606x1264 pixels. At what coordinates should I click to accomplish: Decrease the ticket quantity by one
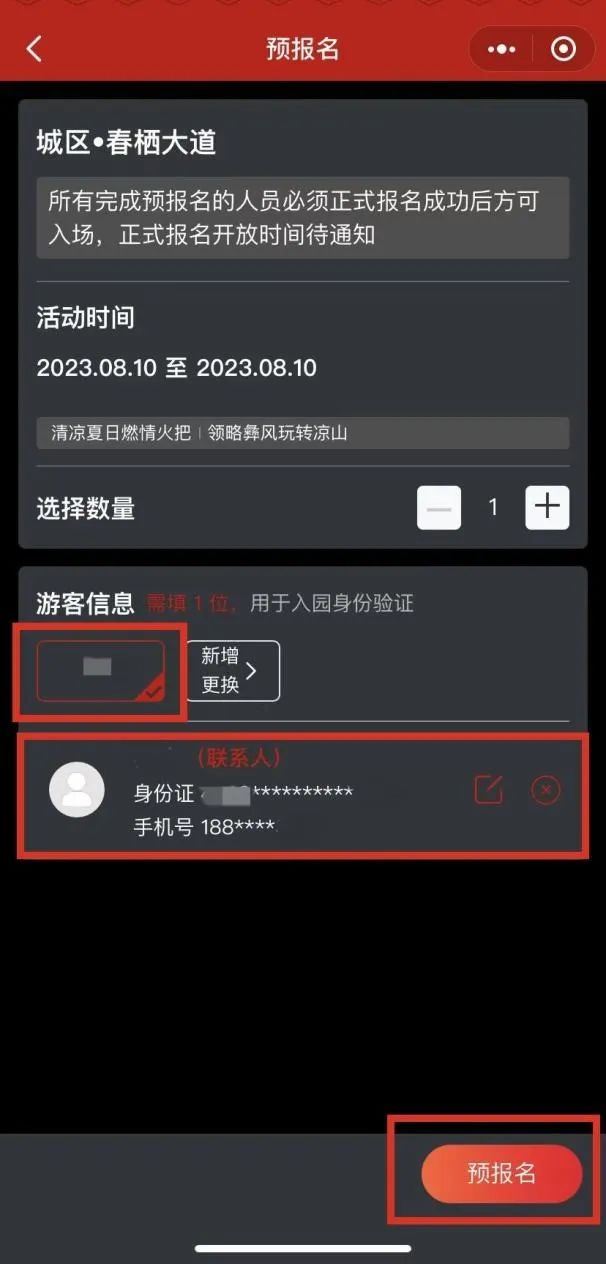click(x=439, y=508)
